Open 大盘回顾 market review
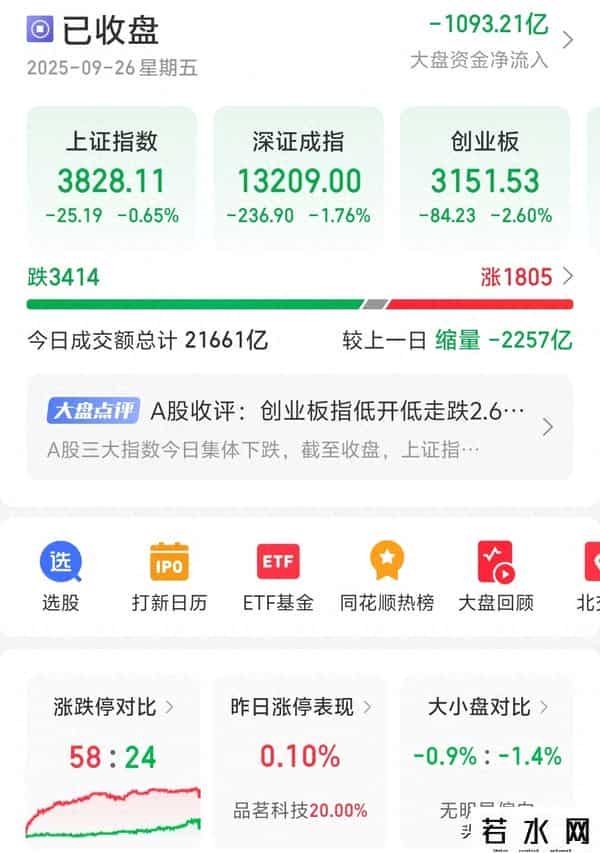Viewport: 600px width, 853px height. coord(495,577)
